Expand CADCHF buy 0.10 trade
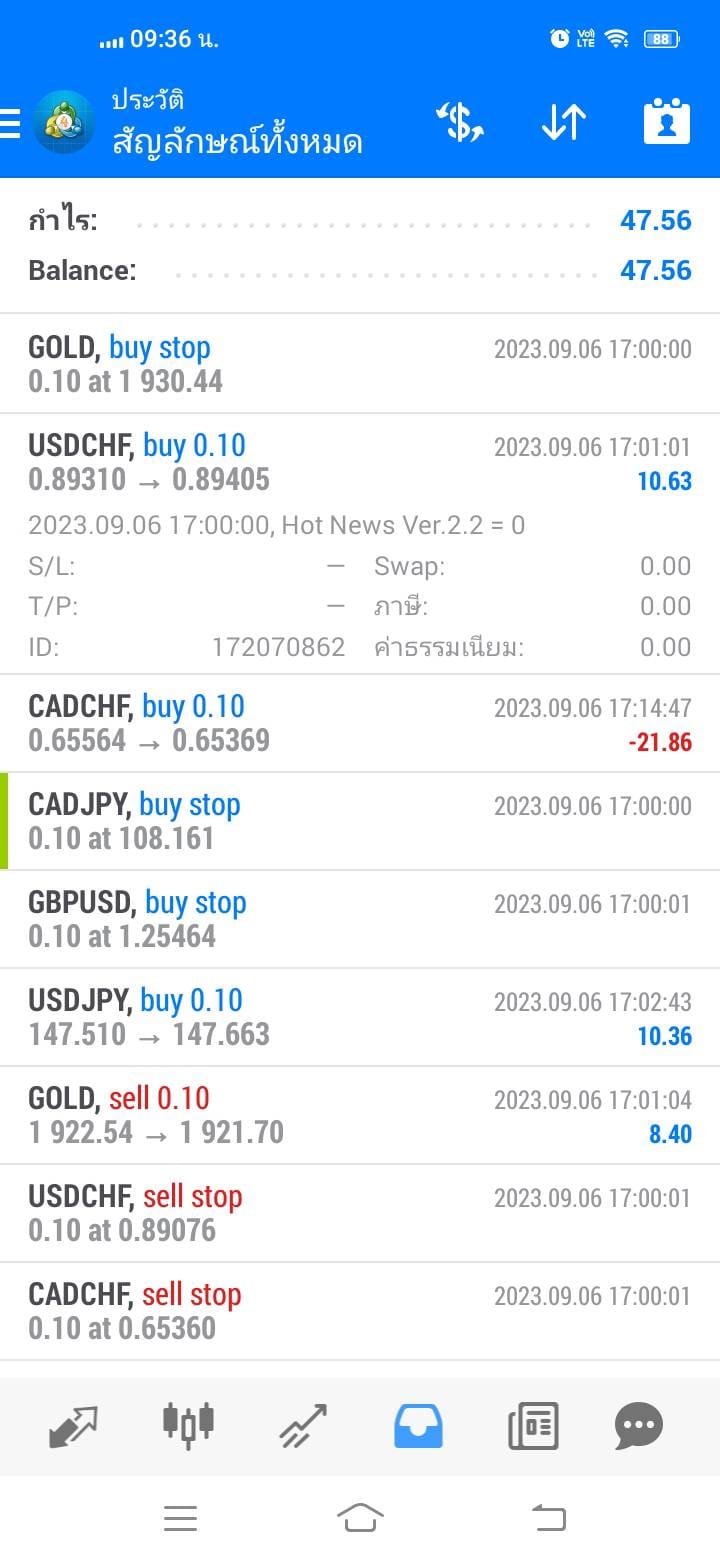Image resolution: width=720 pixels, height=1560 pixels. point(360,723)
